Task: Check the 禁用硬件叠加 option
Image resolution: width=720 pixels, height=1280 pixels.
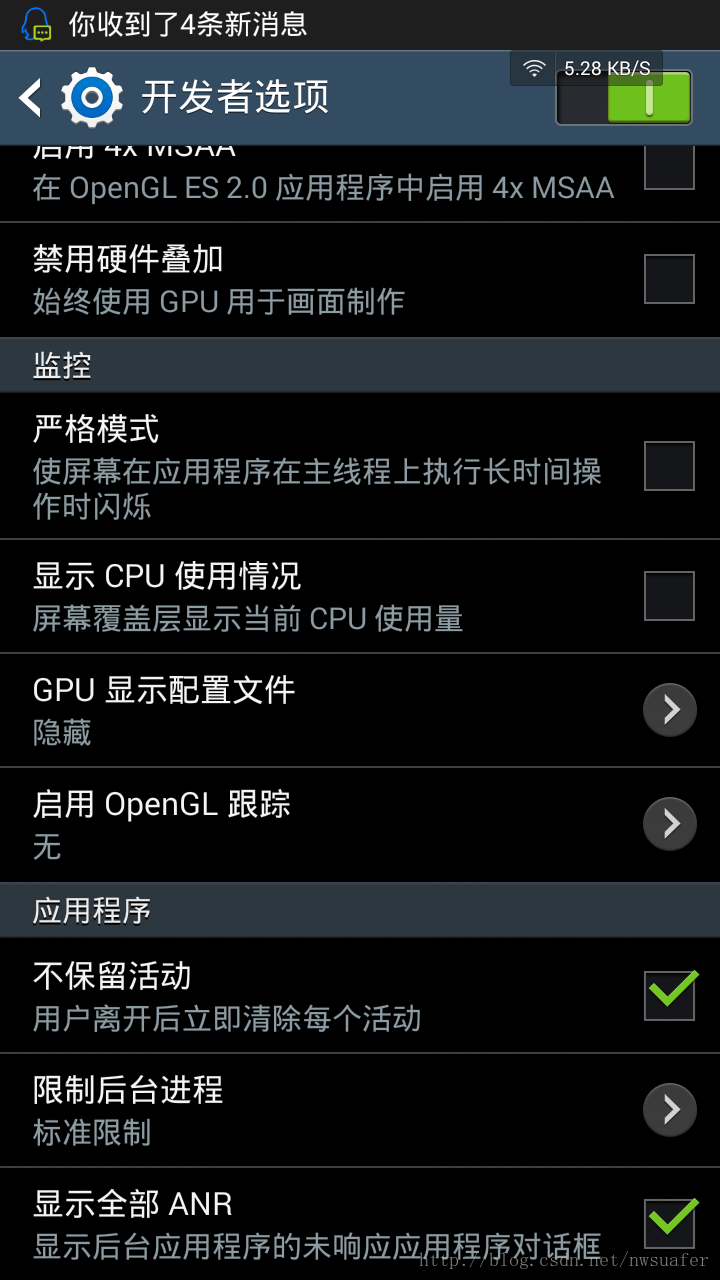Action: [669, 279]
